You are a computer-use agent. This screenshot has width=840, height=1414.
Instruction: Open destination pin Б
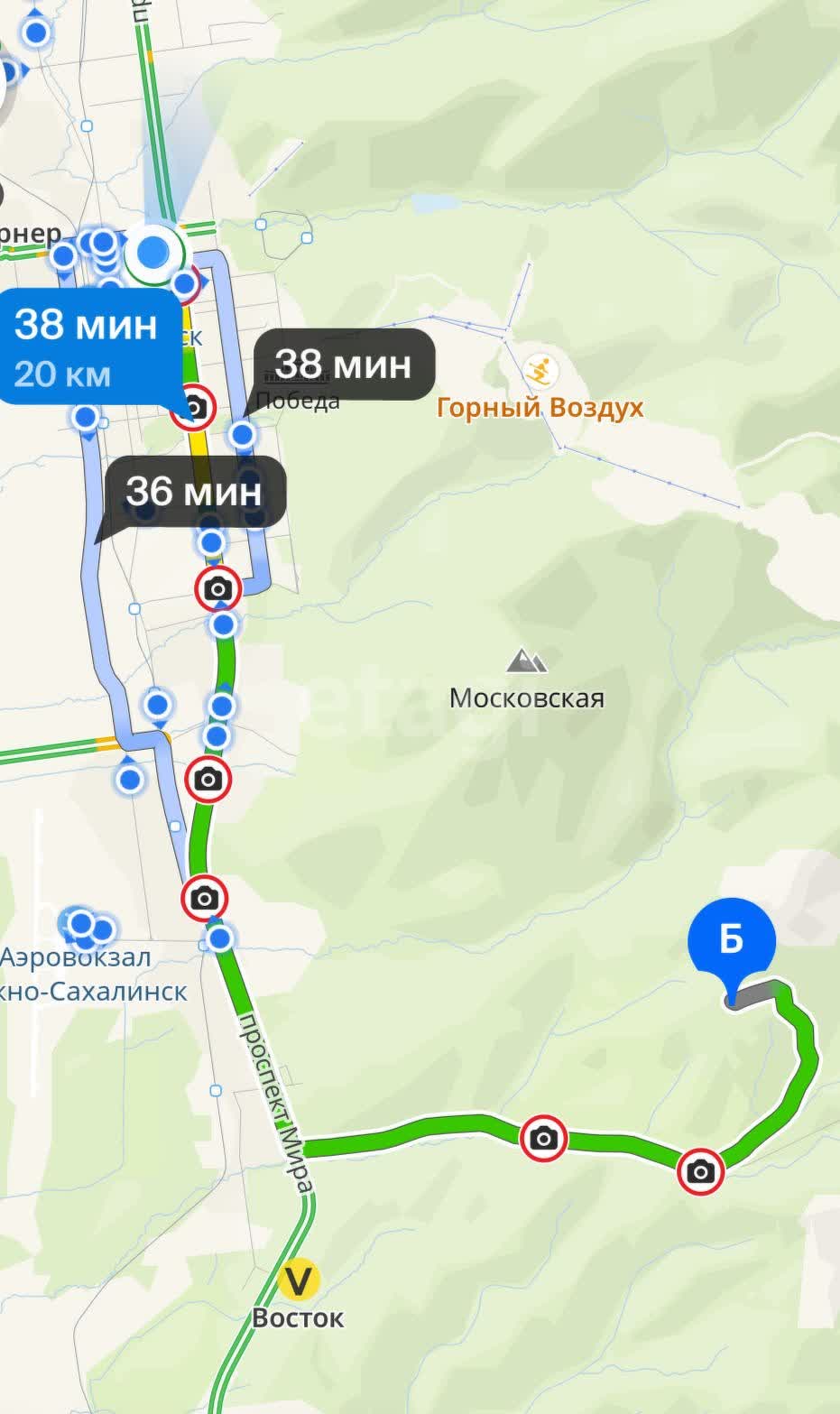[x=731, y=941]
